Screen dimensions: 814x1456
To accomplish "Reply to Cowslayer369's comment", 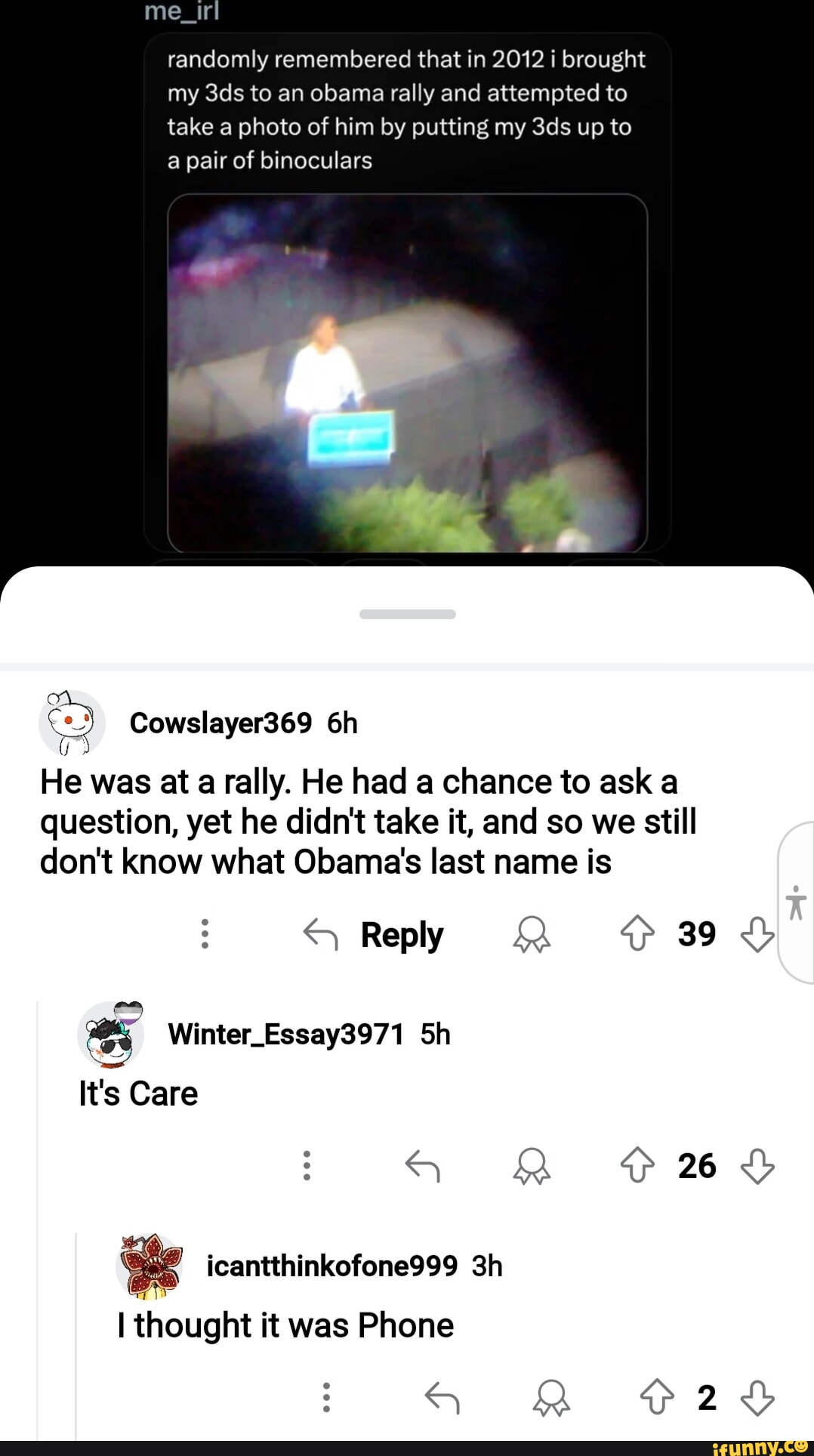I will [374, 935].
